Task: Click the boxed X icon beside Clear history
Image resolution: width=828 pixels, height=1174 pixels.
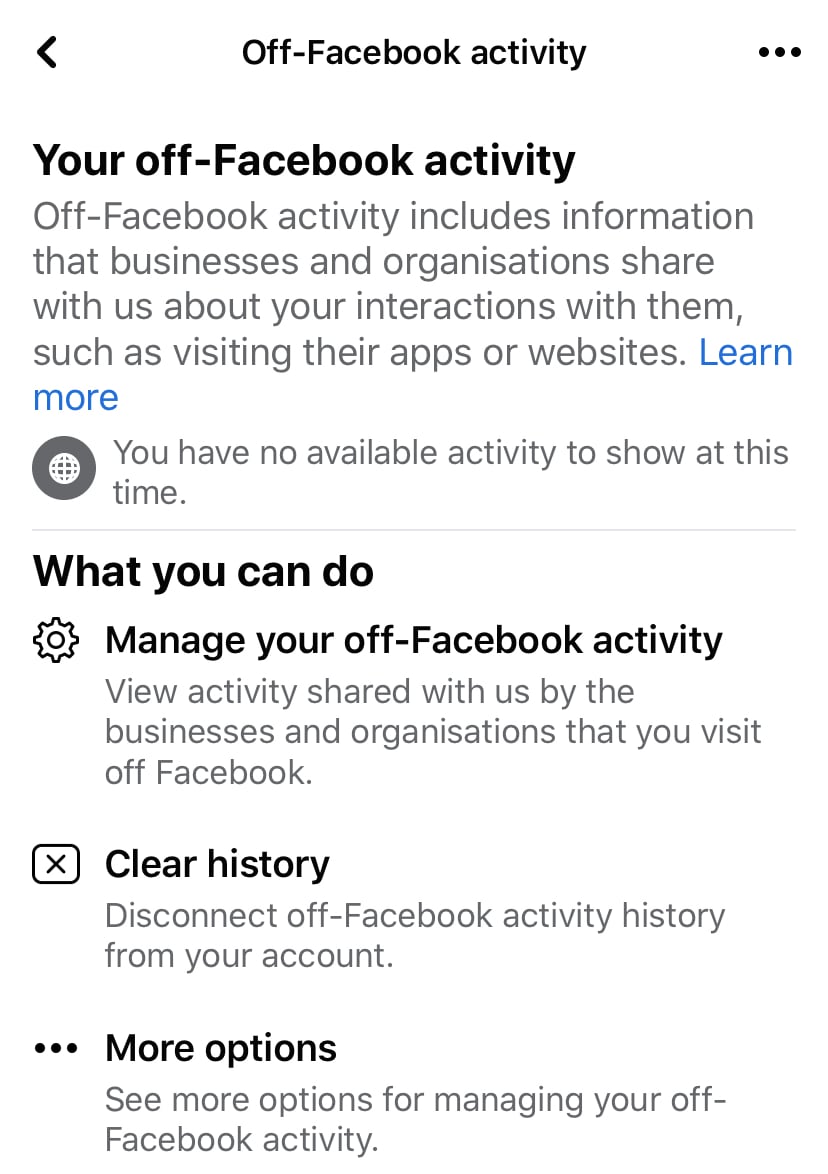Action: (x=56, y=864)
